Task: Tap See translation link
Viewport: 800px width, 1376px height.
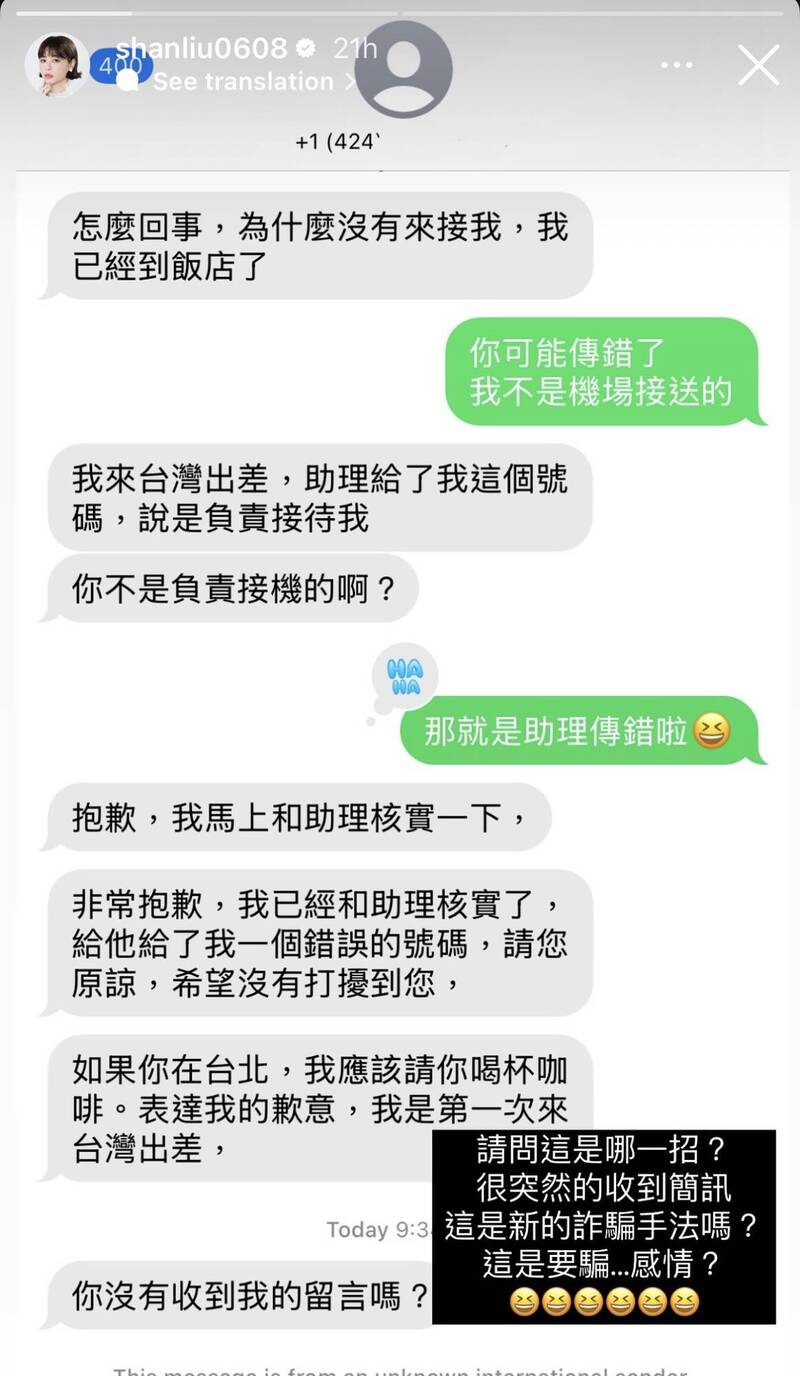Action: (x=254, y=82)
